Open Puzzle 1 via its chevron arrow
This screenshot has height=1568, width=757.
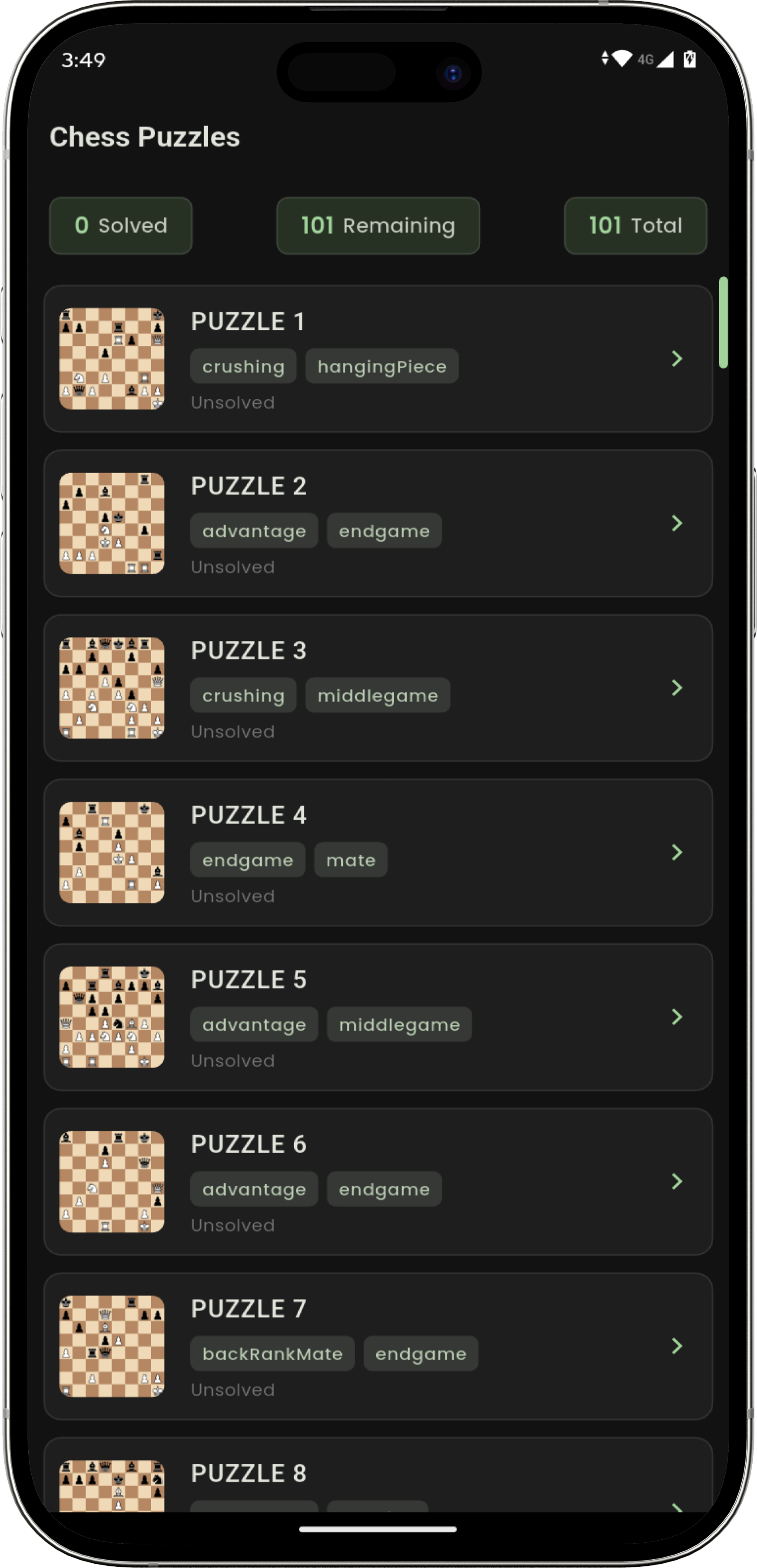click(677, 359)
